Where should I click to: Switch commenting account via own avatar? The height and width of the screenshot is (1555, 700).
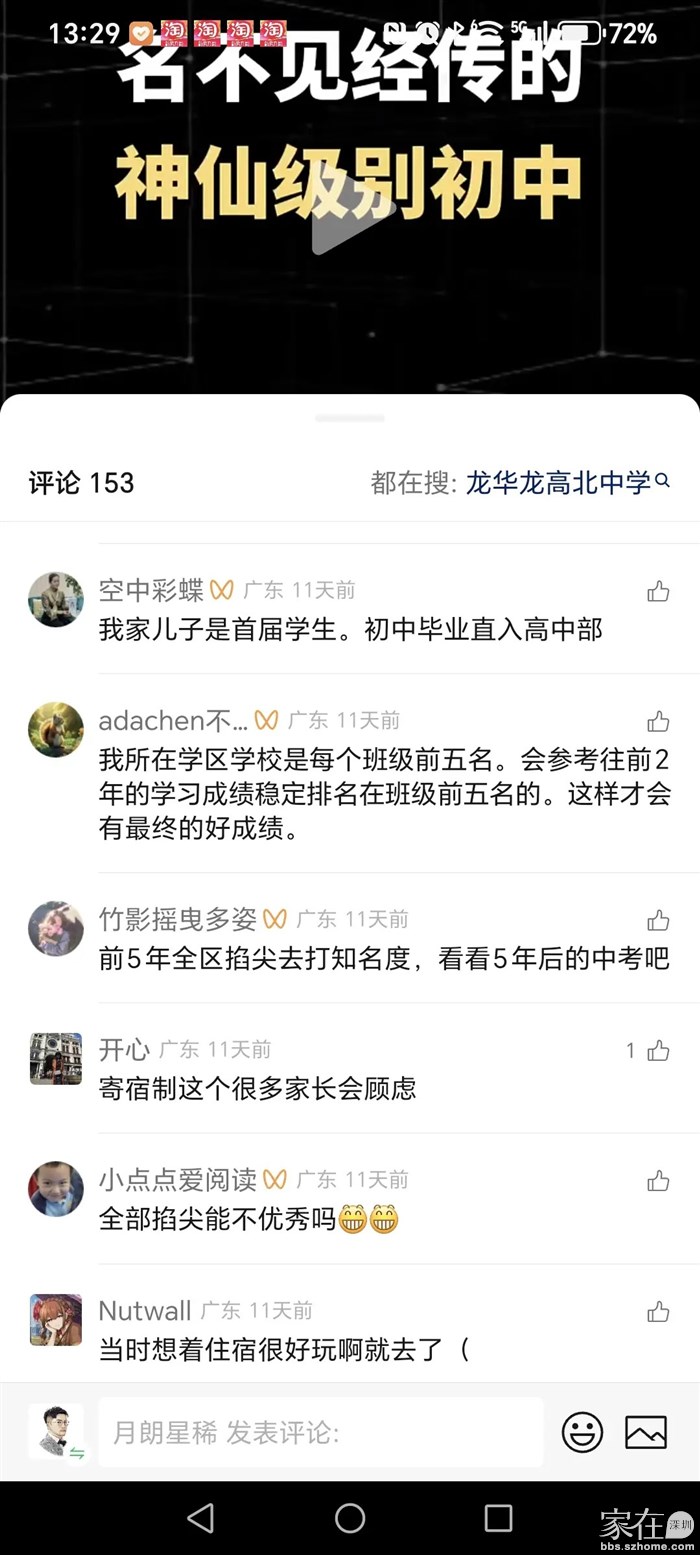pyautogui.click(x=56, y=1431)
